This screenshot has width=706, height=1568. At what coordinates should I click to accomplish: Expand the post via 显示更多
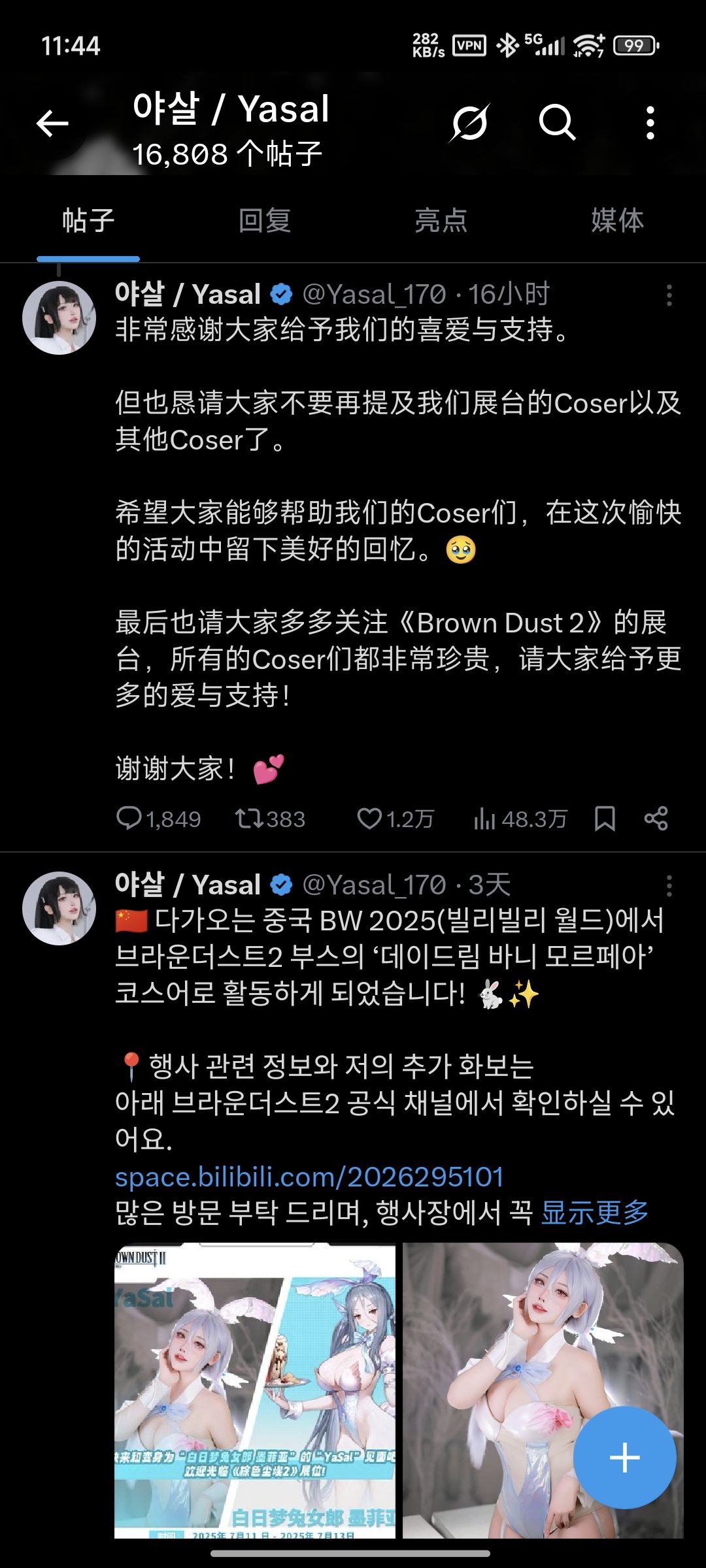click(594, 1213)
